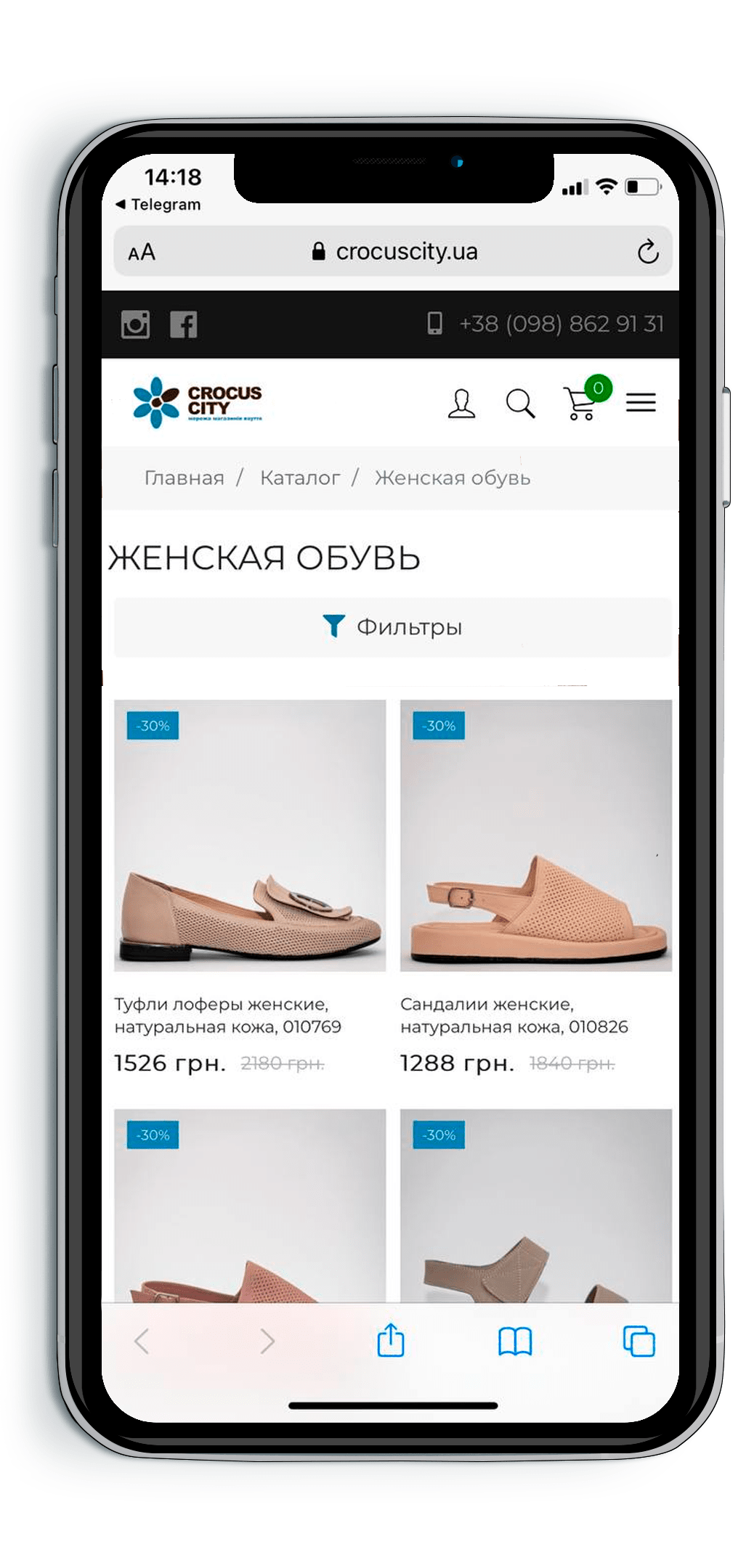The image size is (754, 1568).
Task: Open the user account icon
Action: coord(461,404)
